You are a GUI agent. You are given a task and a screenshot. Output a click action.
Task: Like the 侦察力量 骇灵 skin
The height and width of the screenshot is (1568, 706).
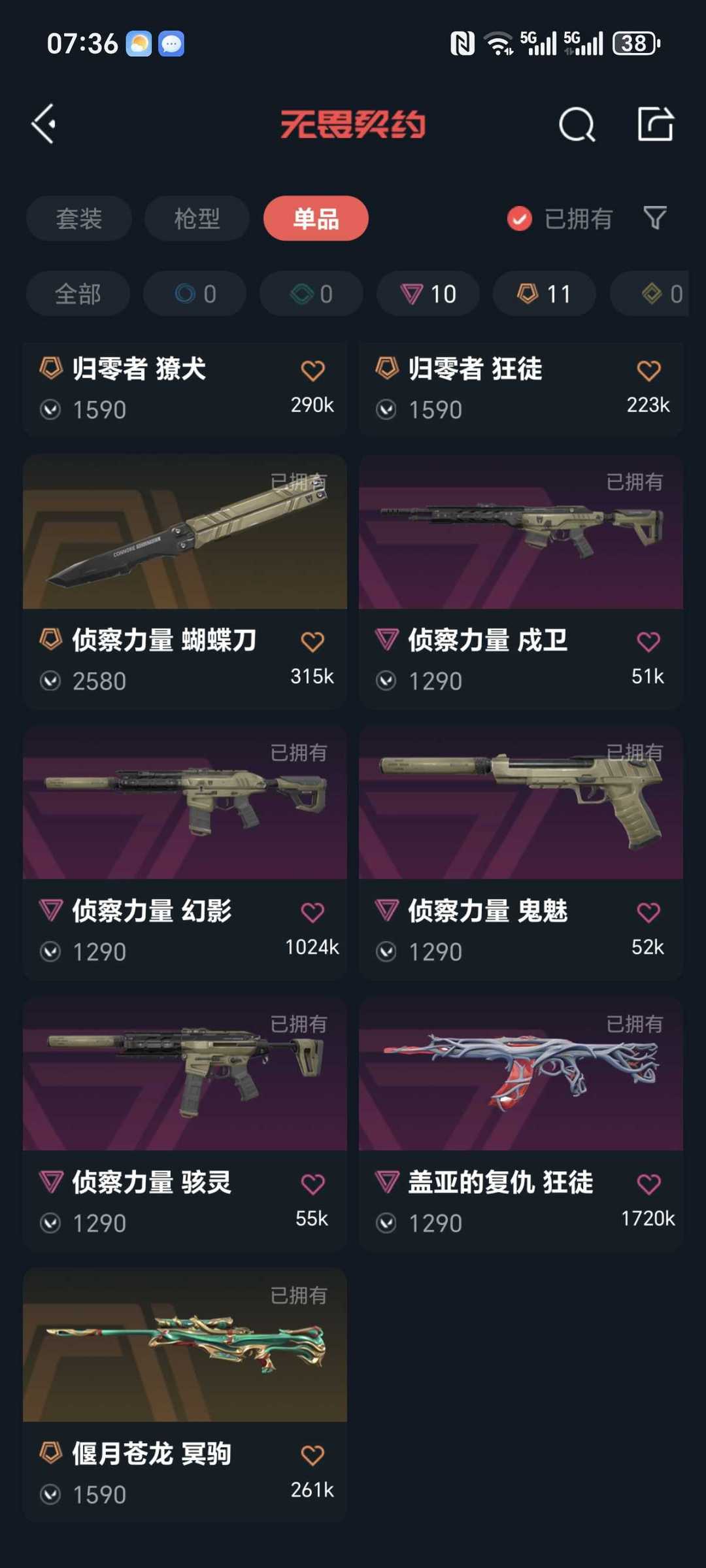[x=312, y=1184]
